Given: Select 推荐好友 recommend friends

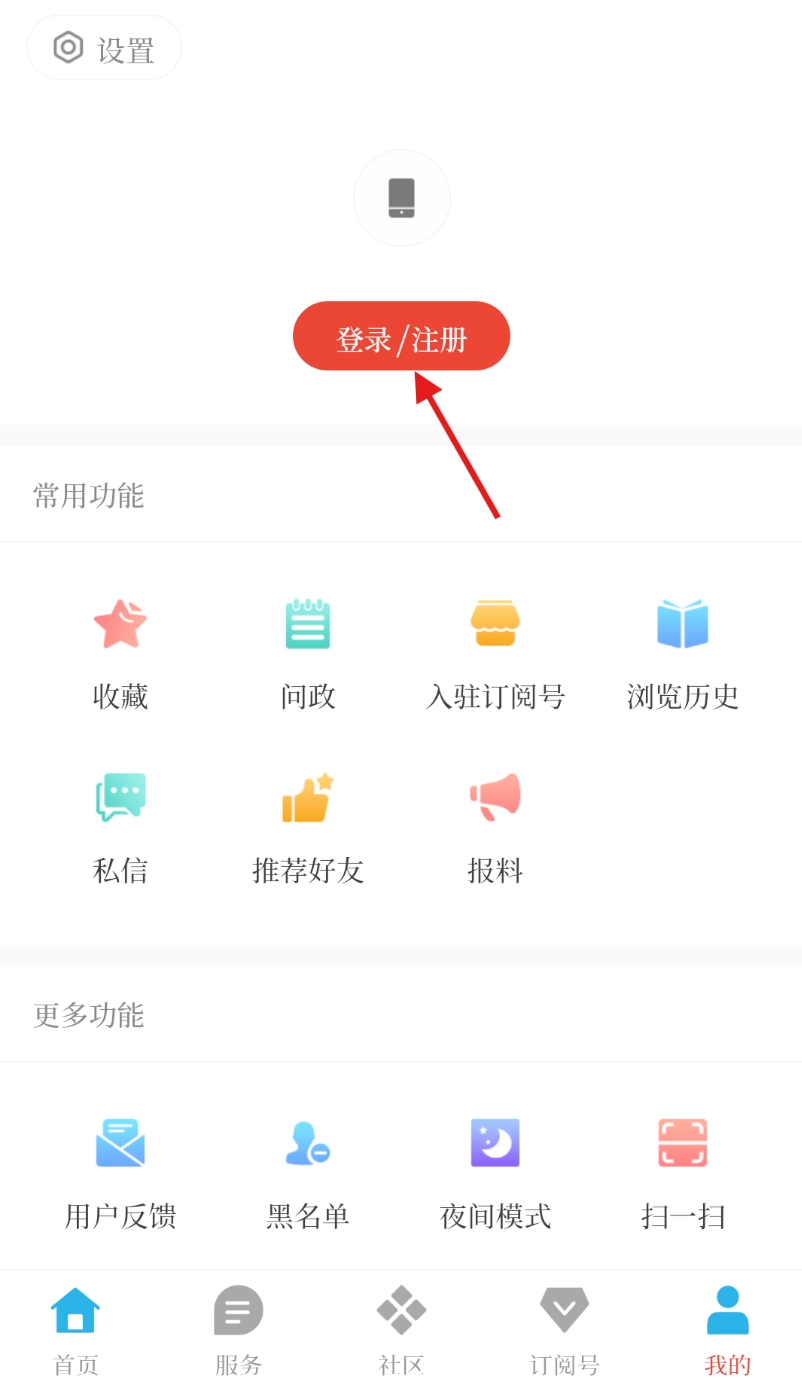Looking at the screenshot, I should tap(307, 825).
